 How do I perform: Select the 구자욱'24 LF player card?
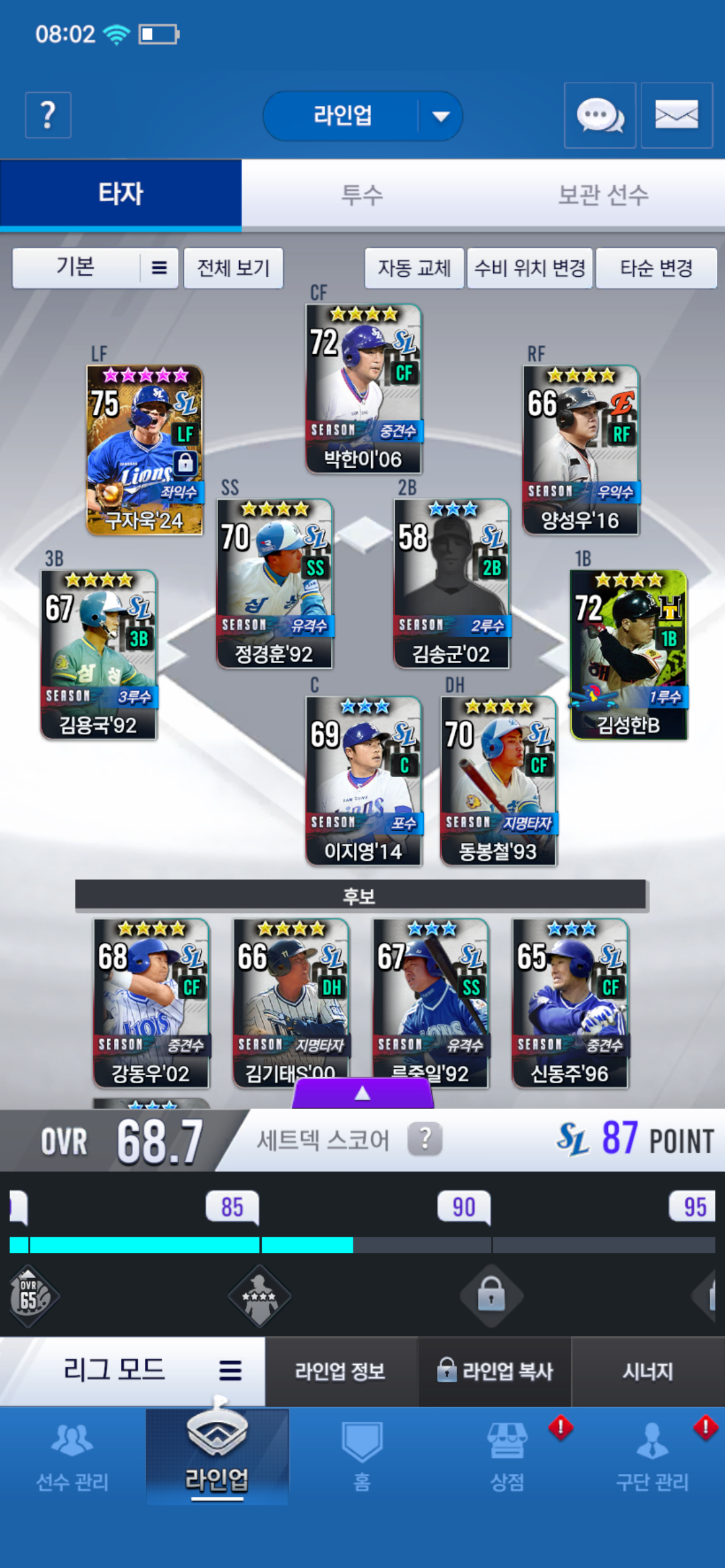click(144, 450)
